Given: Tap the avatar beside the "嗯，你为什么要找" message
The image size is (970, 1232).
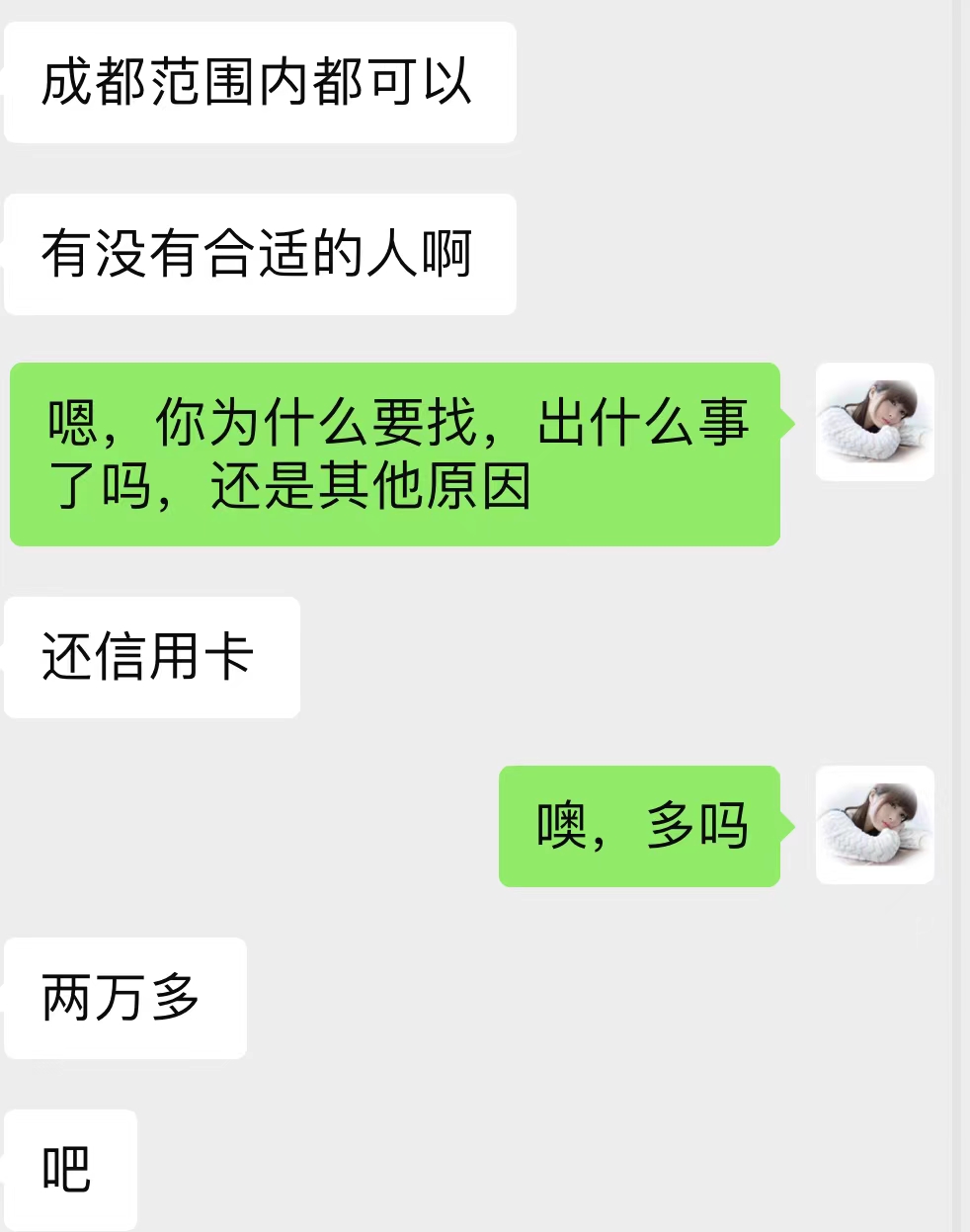Looking at the screenshot, I should point(874,422).
